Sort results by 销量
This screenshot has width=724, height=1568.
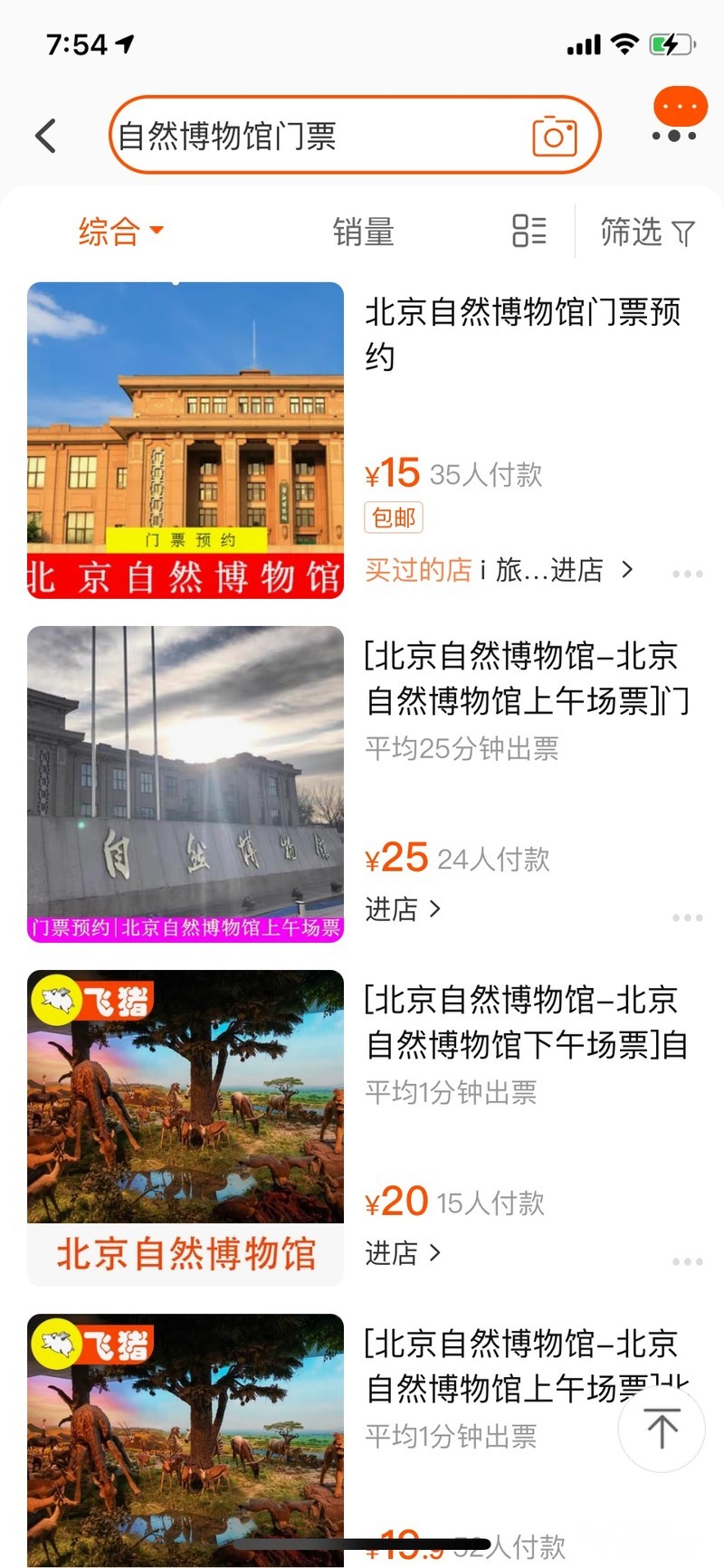tap(363, 233)
